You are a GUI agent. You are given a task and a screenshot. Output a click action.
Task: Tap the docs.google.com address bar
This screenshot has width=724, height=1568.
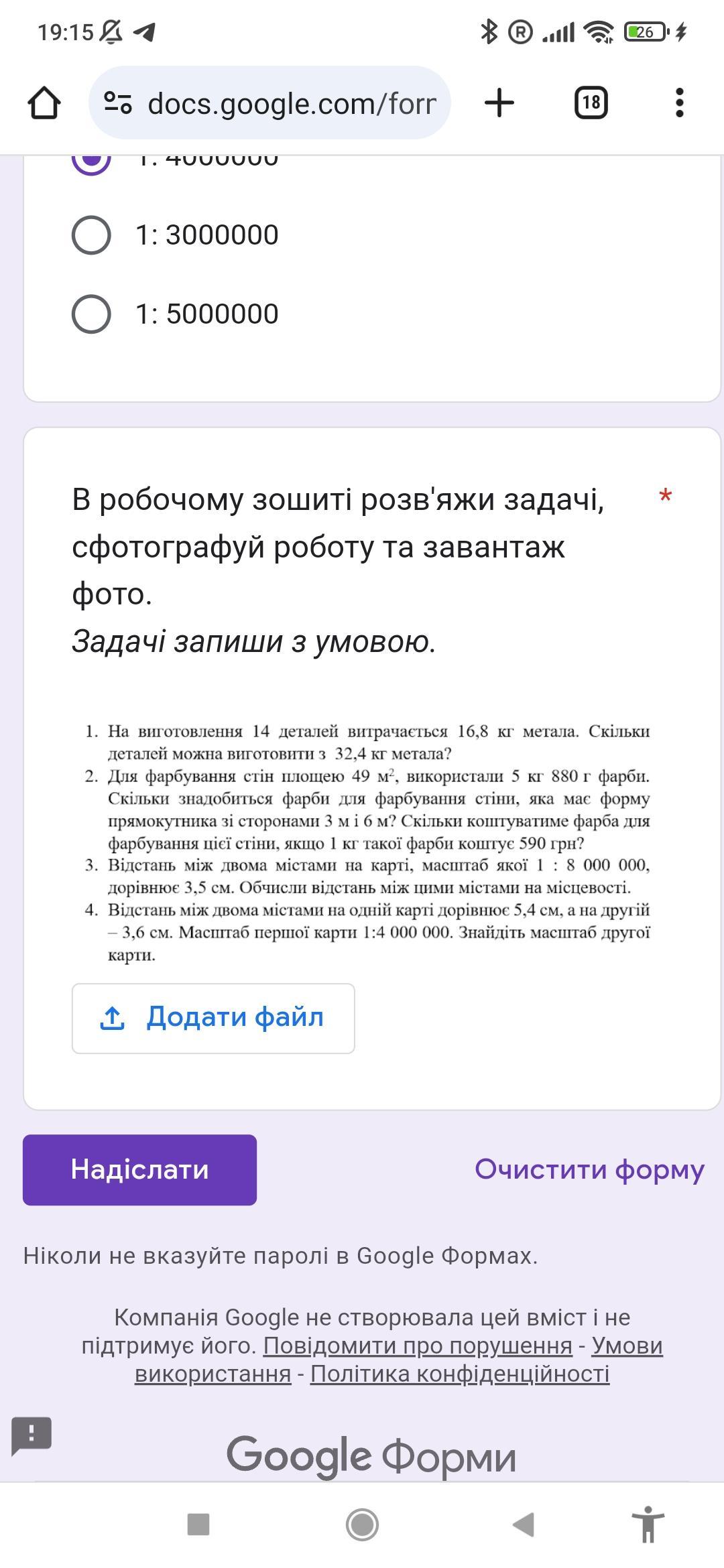[x=269, y=103]
